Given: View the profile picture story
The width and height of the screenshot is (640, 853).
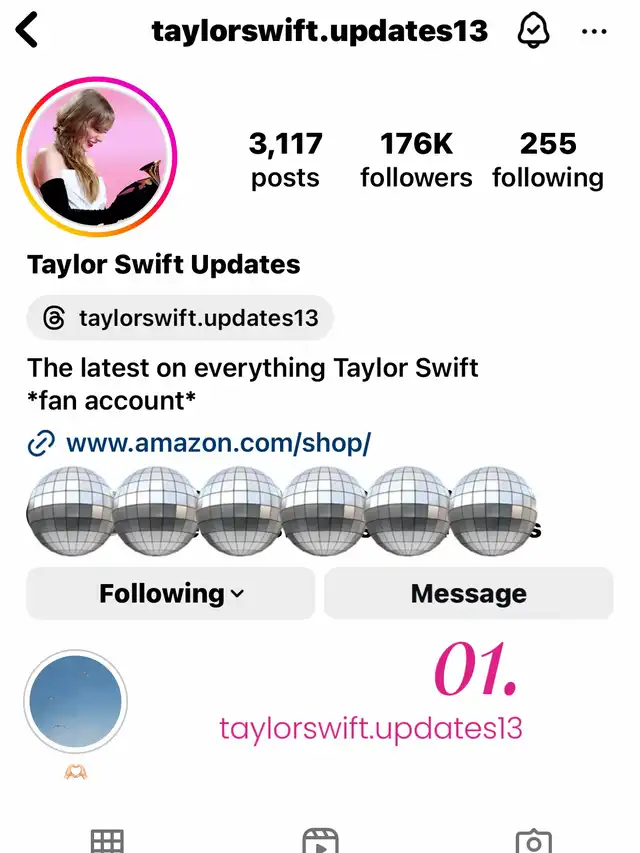Looking at the screenshot, I should click(x=96, y=157).
